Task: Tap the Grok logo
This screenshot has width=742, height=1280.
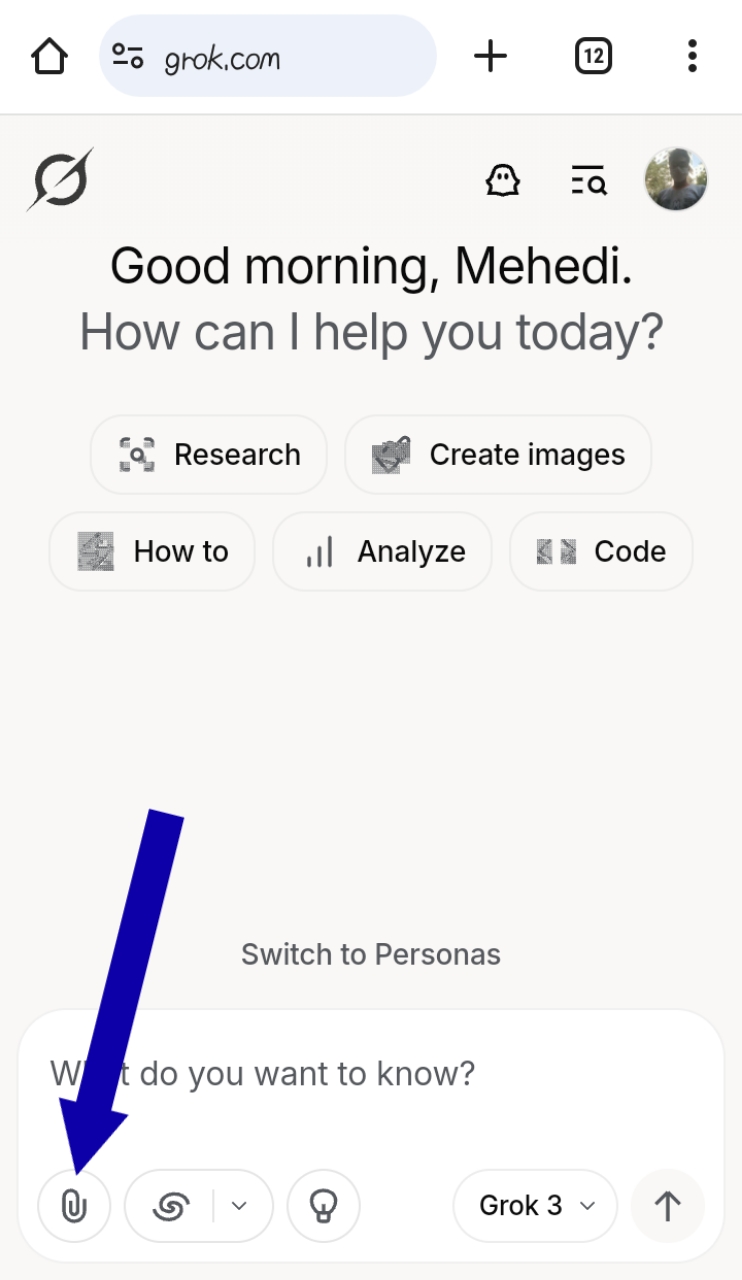Action: click(x=60, y=181)
